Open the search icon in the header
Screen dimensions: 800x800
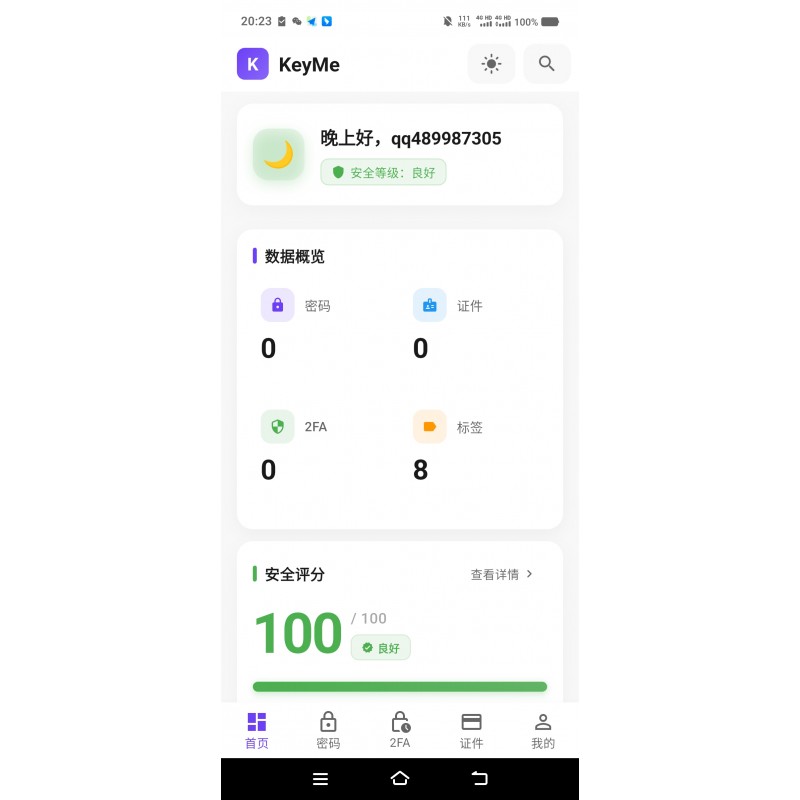tap(546, 64)
